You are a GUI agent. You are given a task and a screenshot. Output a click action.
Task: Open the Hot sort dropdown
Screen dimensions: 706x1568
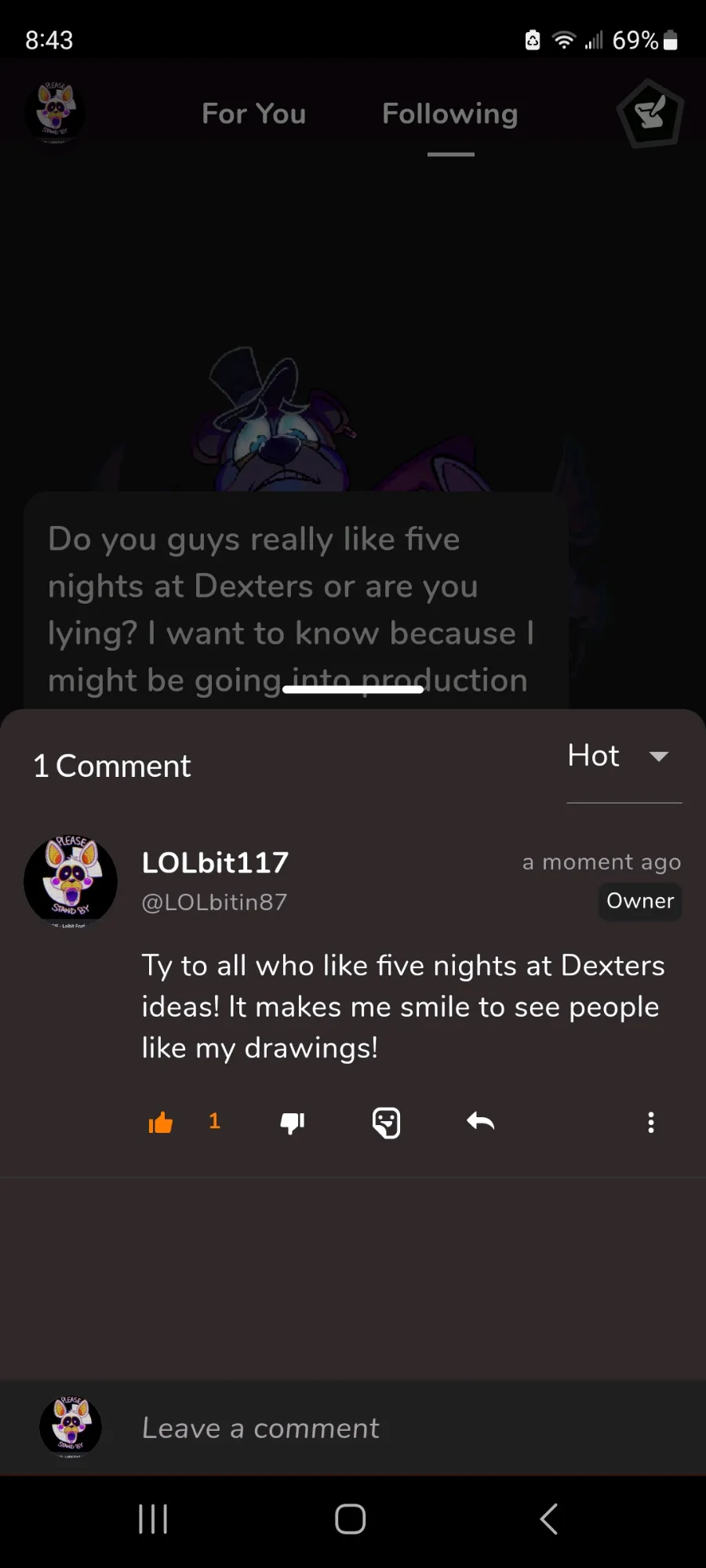[x=620, y=757]
